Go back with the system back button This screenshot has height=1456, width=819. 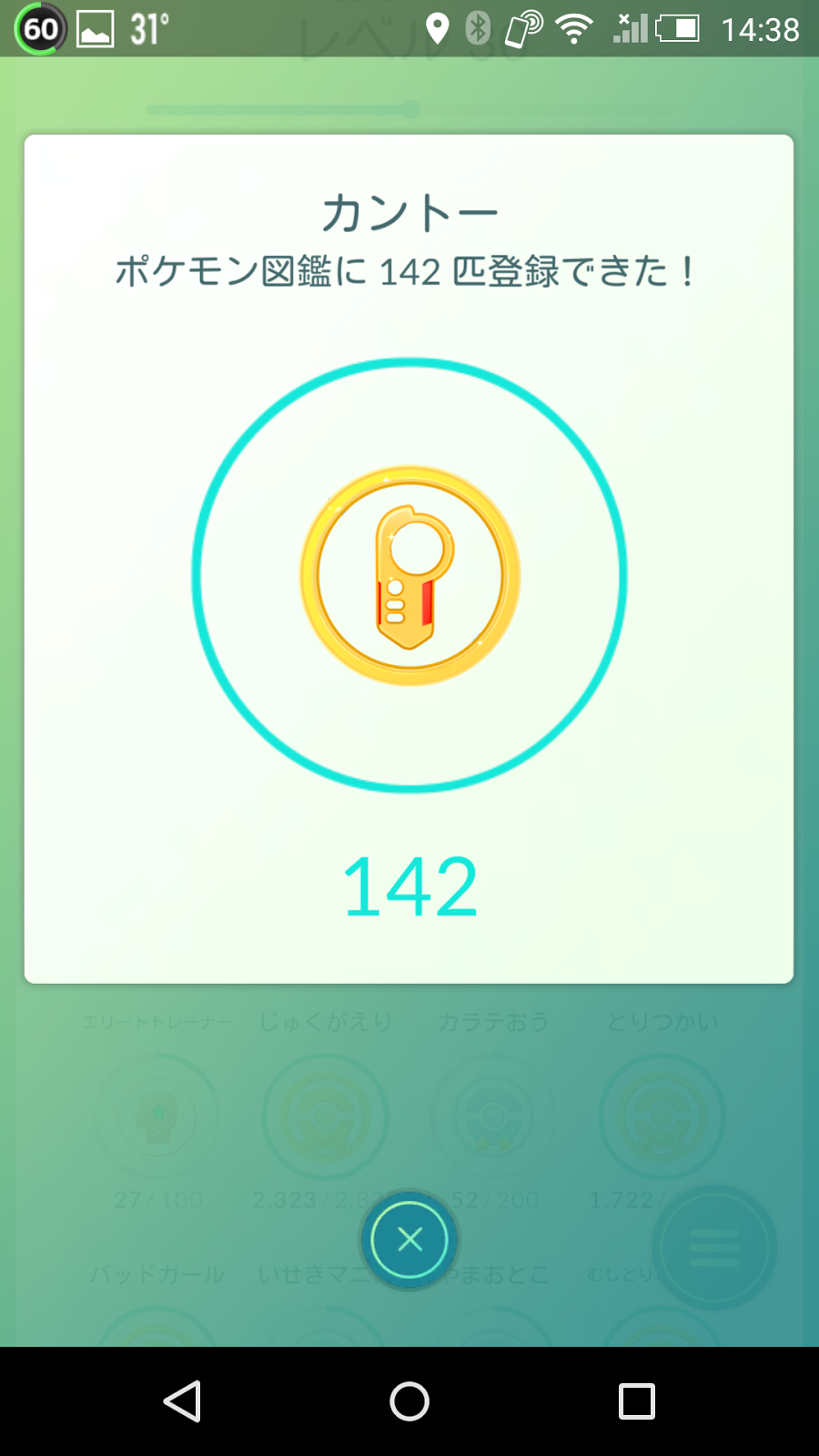tap(183, 1401)
